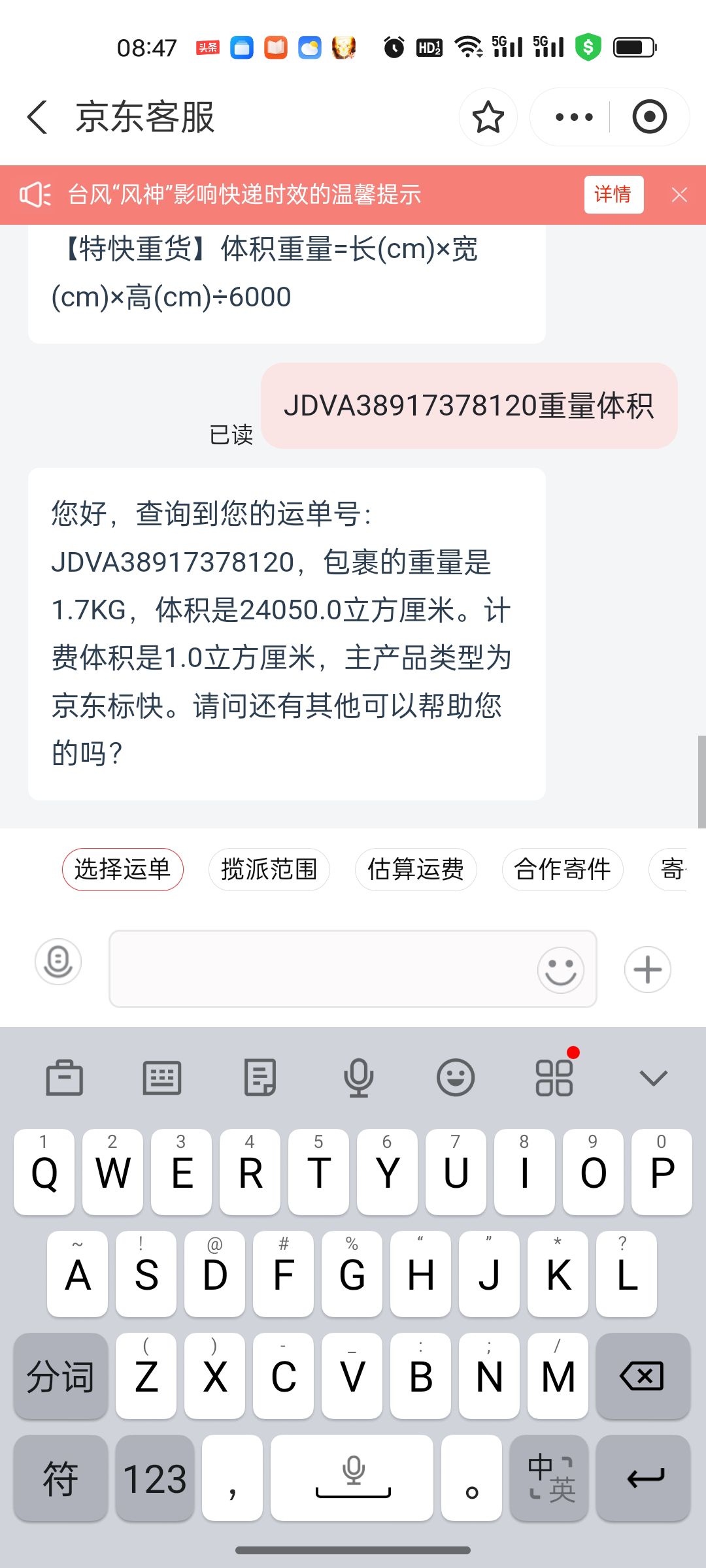Image resolution: width=706 pixels, height=1568 pixels.
Task: Select the 选择运单 chip
Action: coord(122,869)
